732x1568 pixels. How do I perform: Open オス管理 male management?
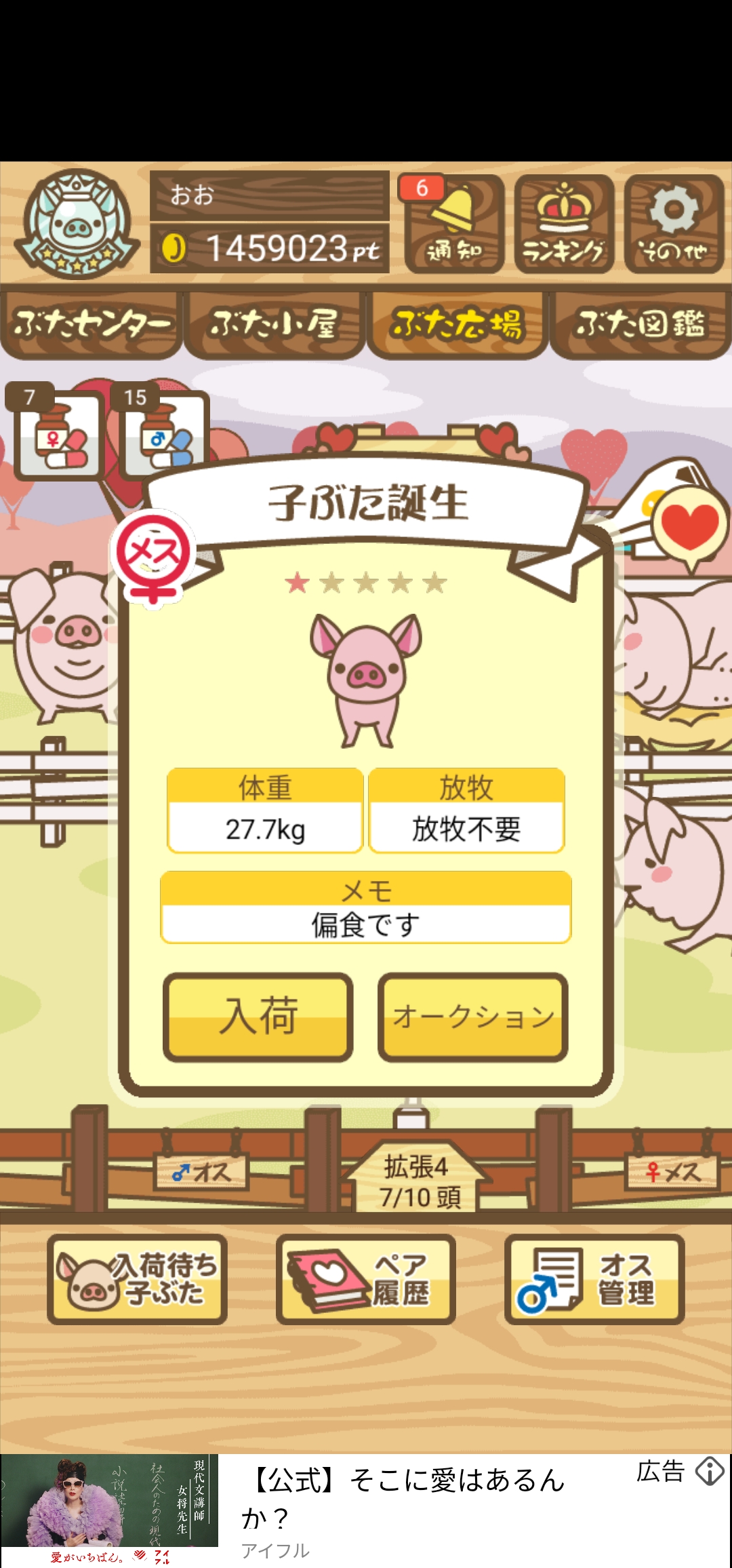click(x=594, y=1279)
